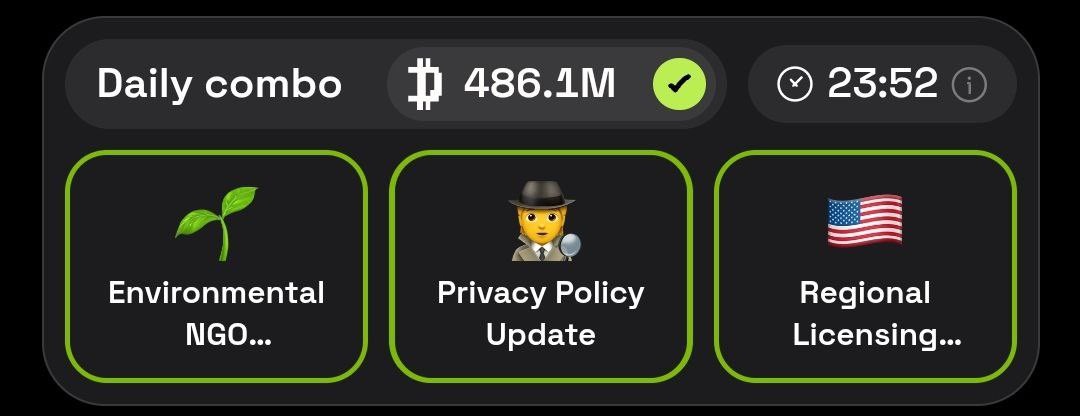Open the Privacy Policy Update card
This screenshot has width=1080, height=416.
point(540,266)
